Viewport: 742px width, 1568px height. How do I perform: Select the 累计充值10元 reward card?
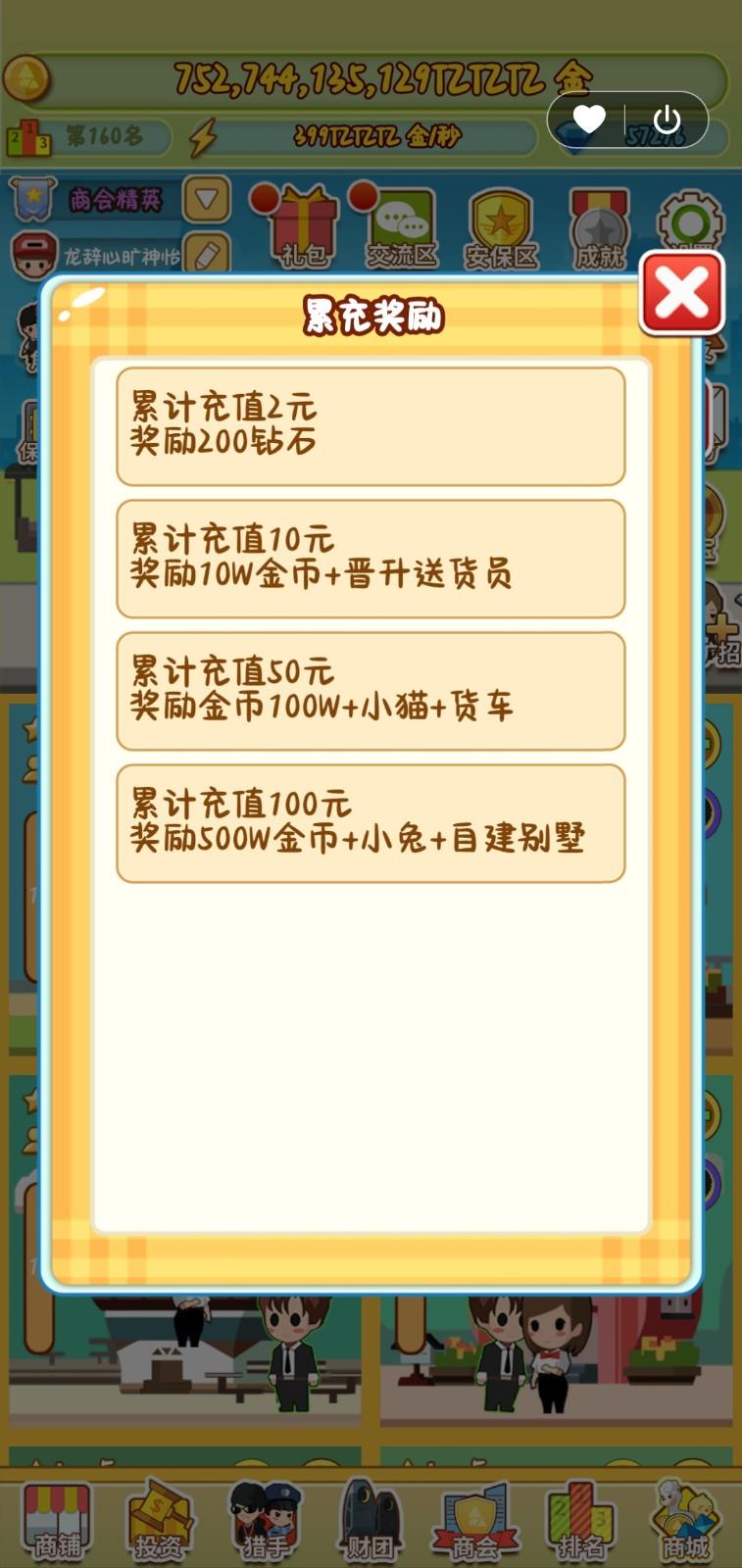[x=371, y=559]
